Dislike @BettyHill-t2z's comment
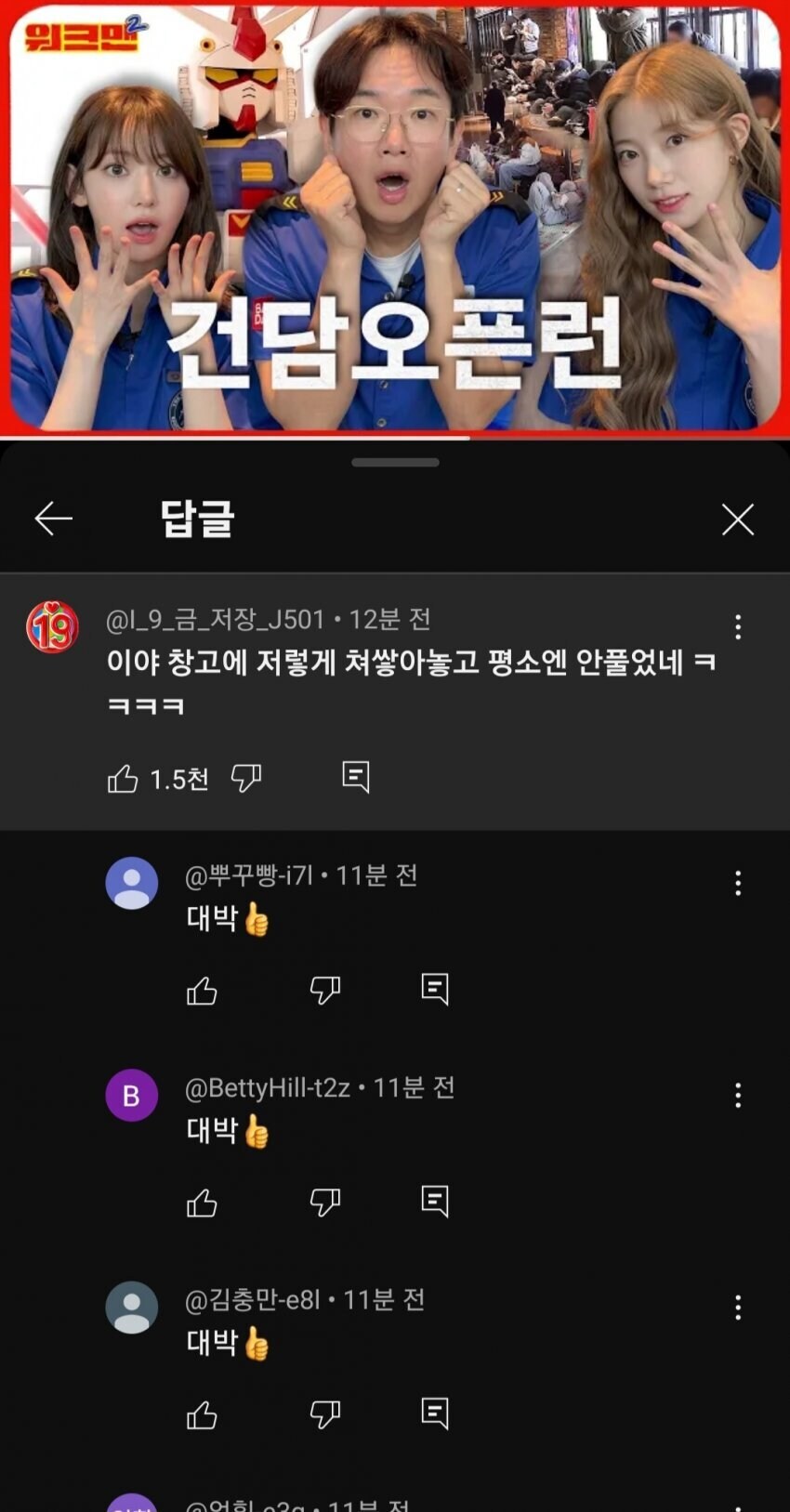 click(x=325, y=1200)
